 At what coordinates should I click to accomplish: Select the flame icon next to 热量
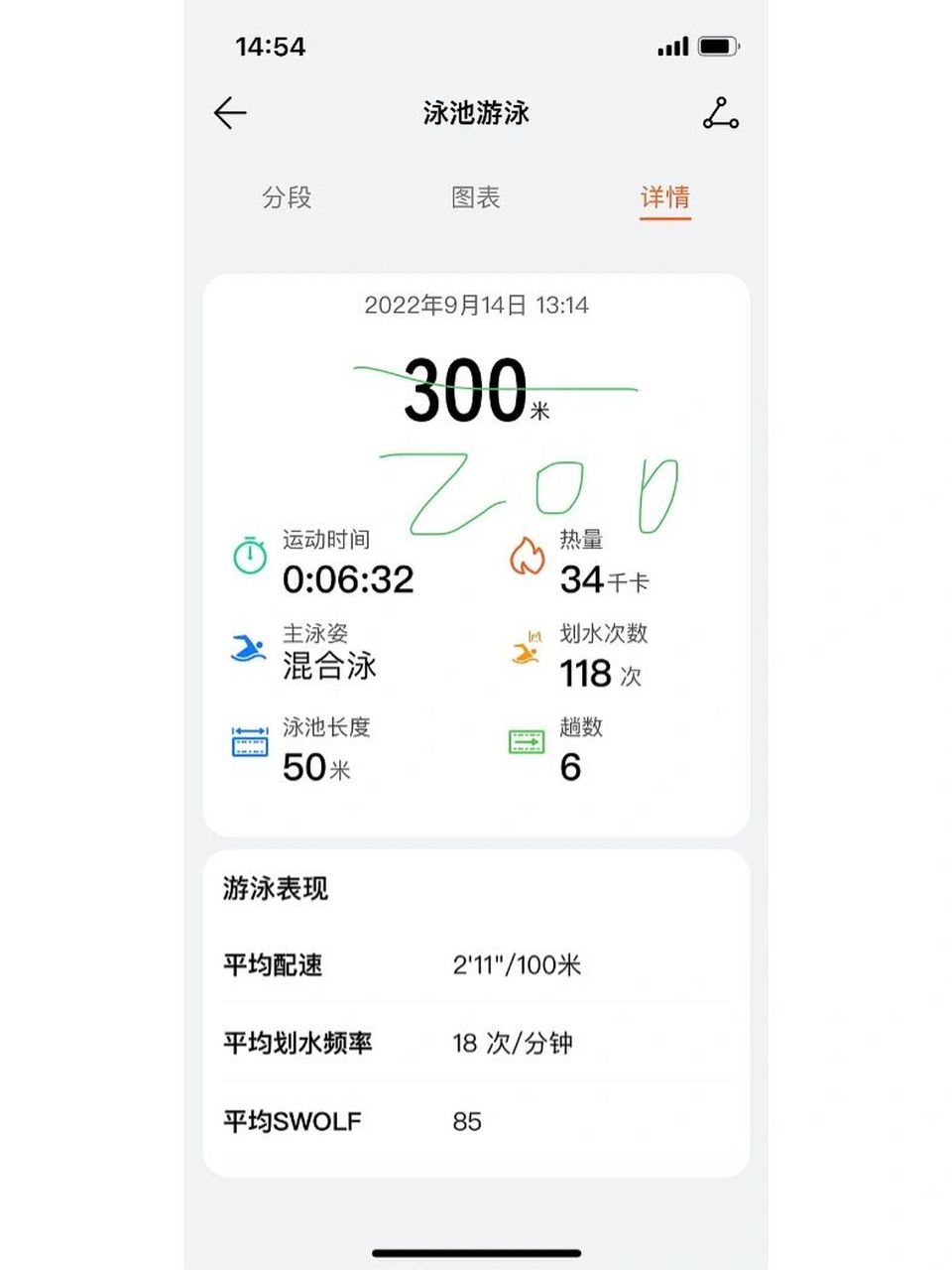tap(529, 556)
